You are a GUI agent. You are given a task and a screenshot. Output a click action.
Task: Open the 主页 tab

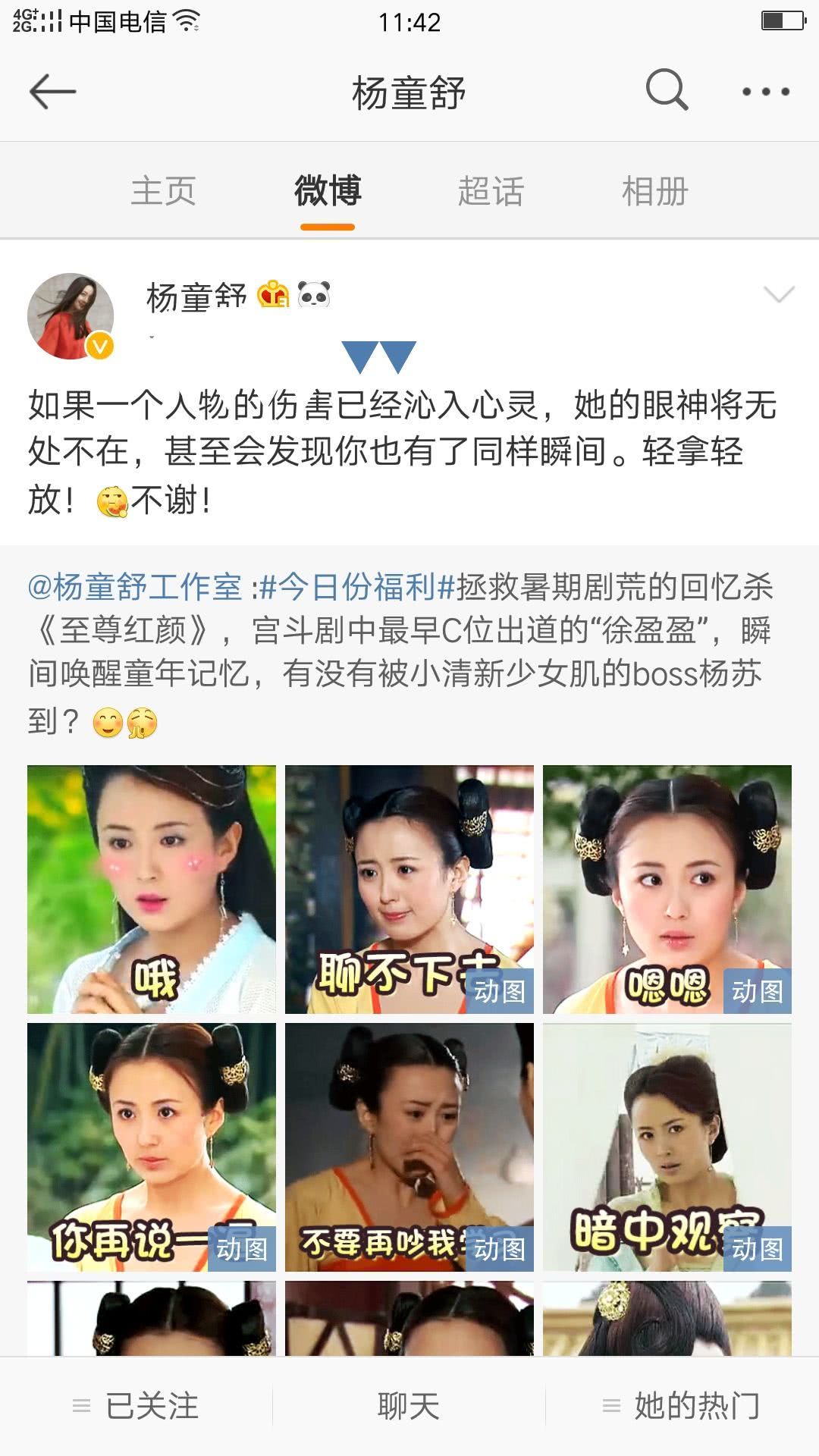click(x=163, y=192)
